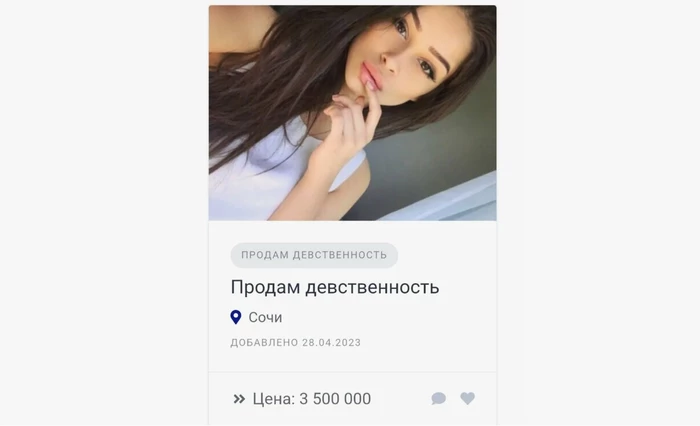The height and width of the screenshot is (426, 700).
Task: Add the listing to favorites with the heart
Action: click(x=467, y=399)
